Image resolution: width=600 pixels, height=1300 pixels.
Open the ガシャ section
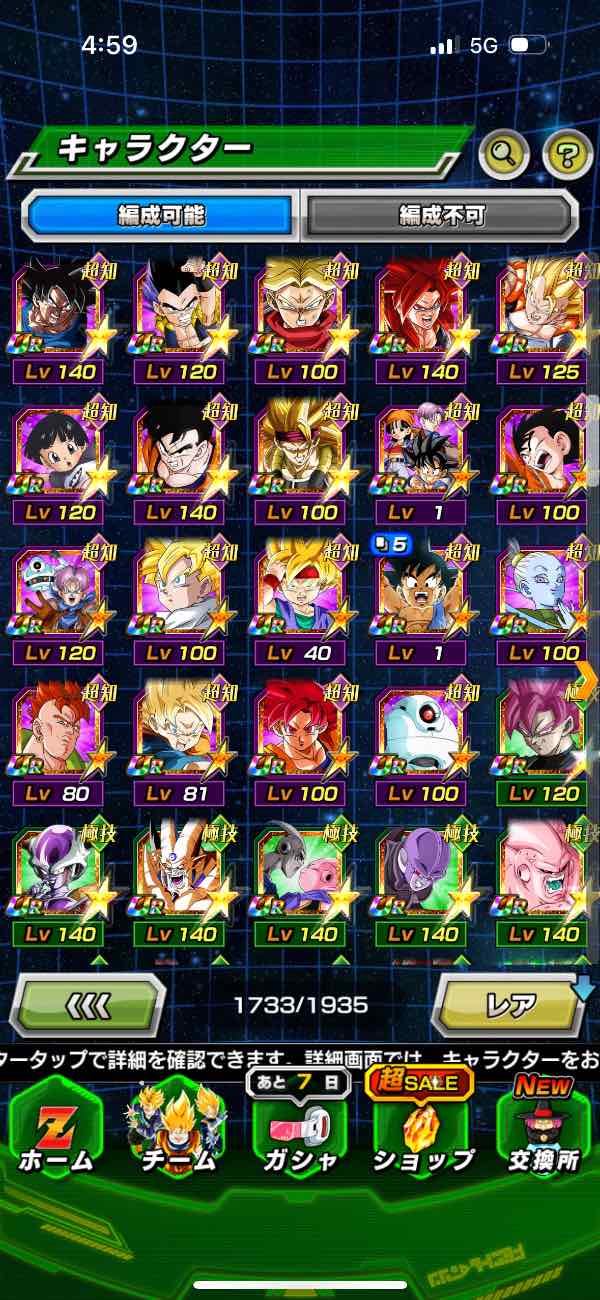coord(299,1130)
